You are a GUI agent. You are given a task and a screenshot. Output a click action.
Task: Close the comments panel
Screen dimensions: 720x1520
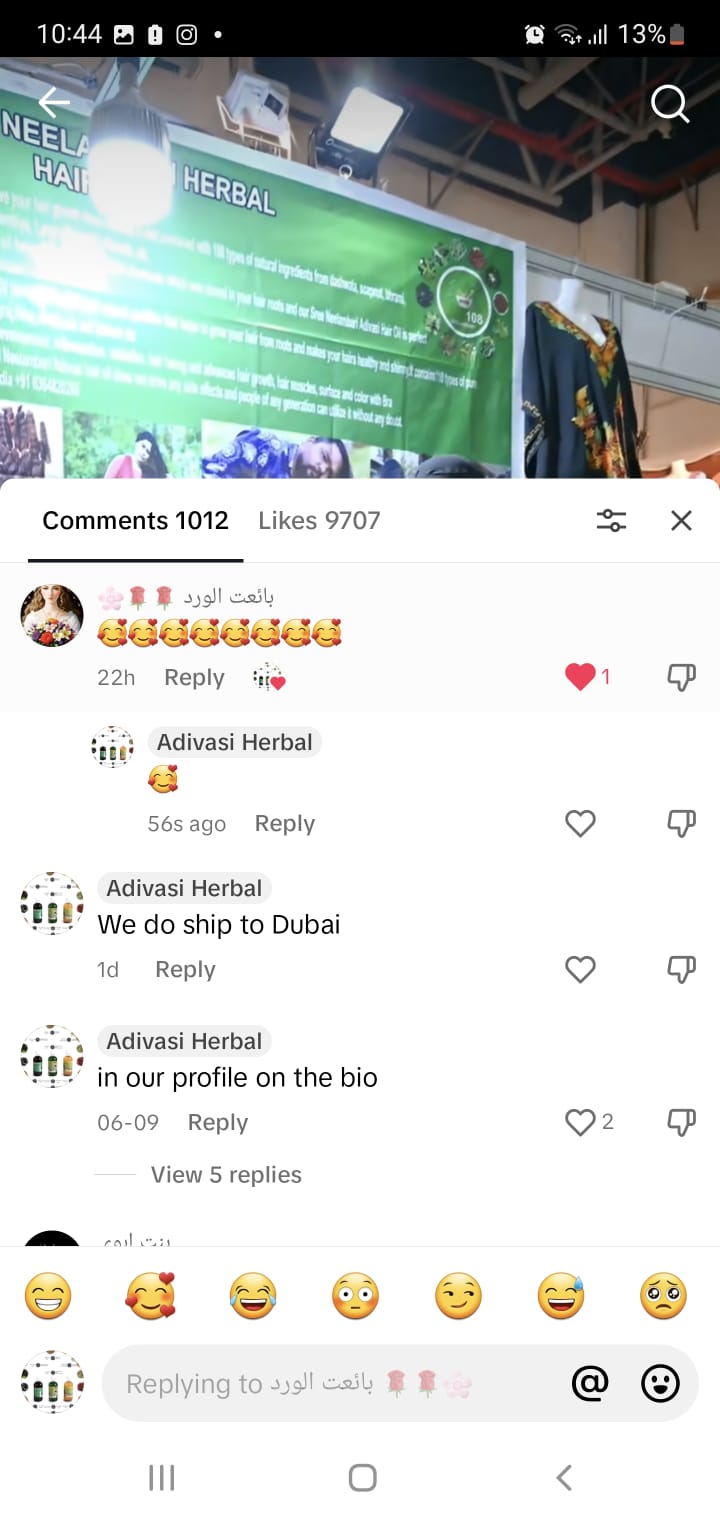tap(681, 520)
